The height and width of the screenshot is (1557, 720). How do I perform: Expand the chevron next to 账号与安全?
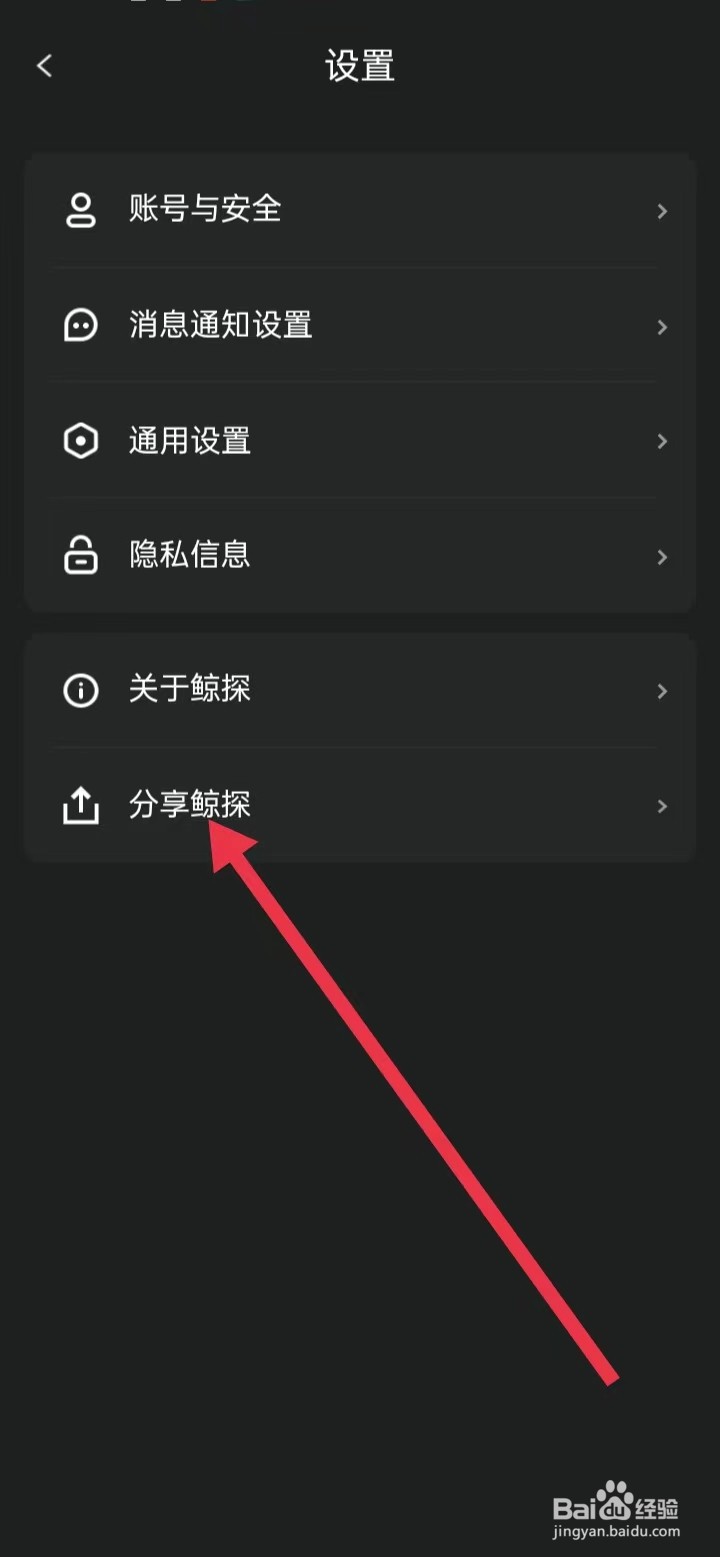662,211
